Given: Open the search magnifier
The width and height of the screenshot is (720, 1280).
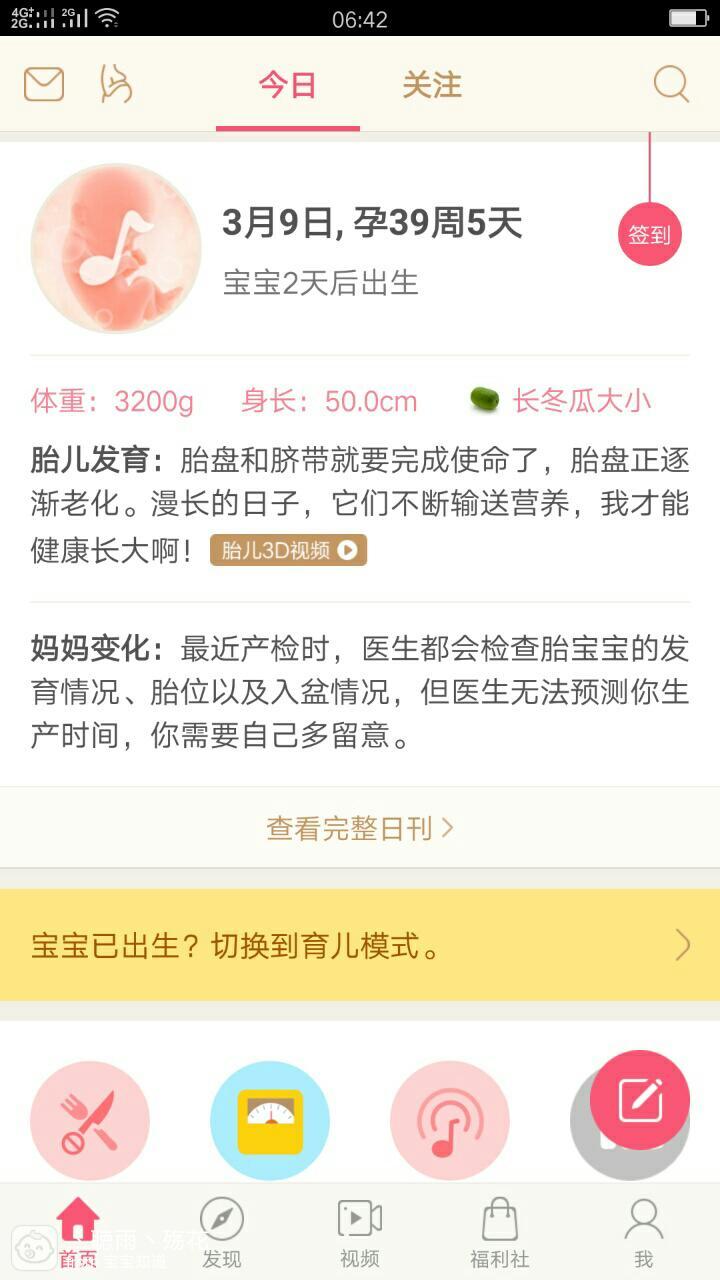Looking at the screenshot, I should click(x=671, y=84).
